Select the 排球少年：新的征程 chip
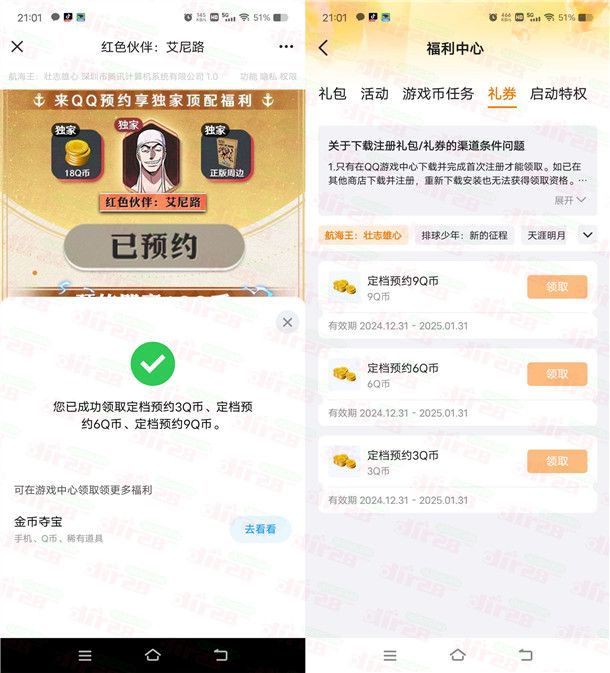This screenshot has height=673, width=610. pos(462,235)
